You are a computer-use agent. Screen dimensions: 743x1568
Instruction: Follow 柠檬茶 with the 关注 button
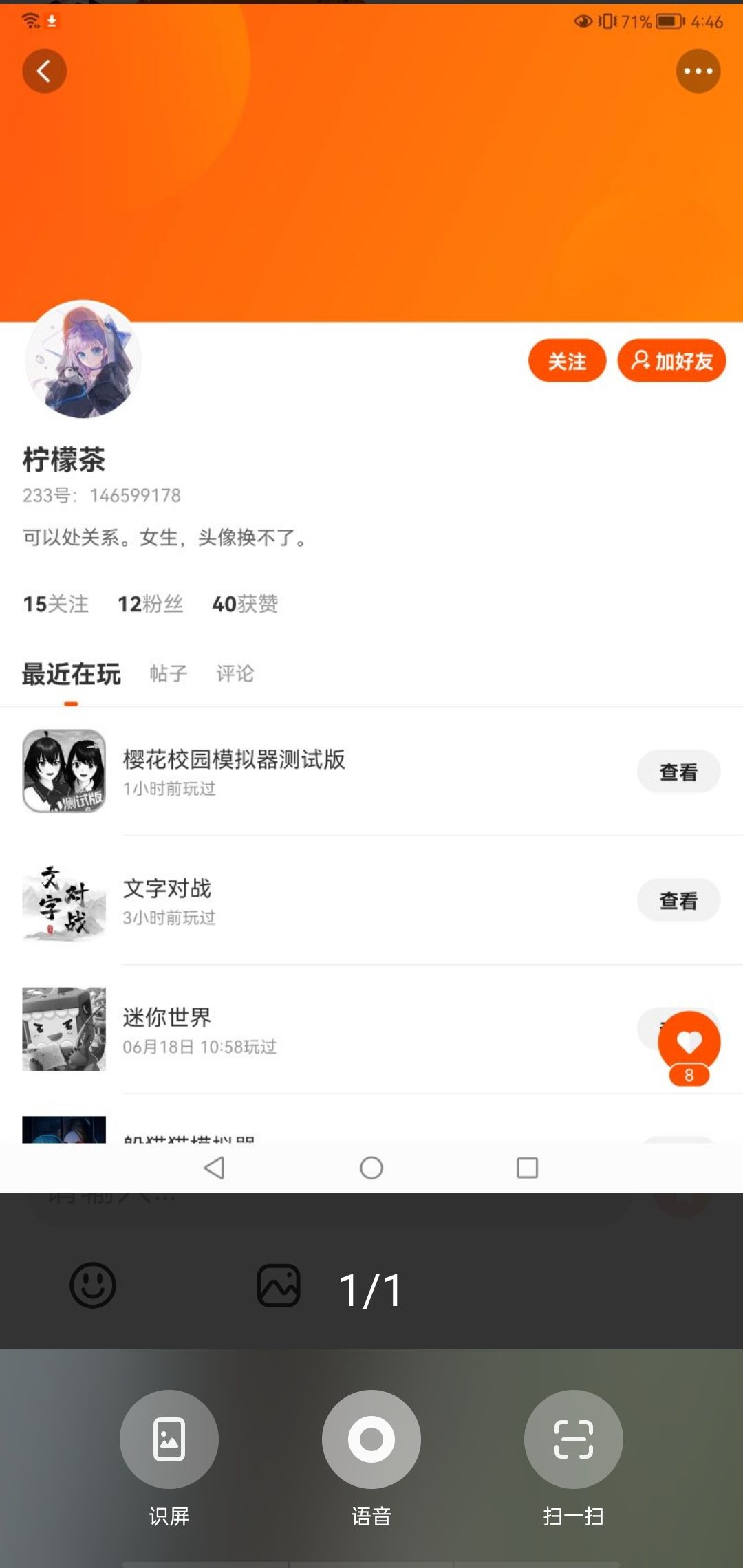tap(567, 360)
